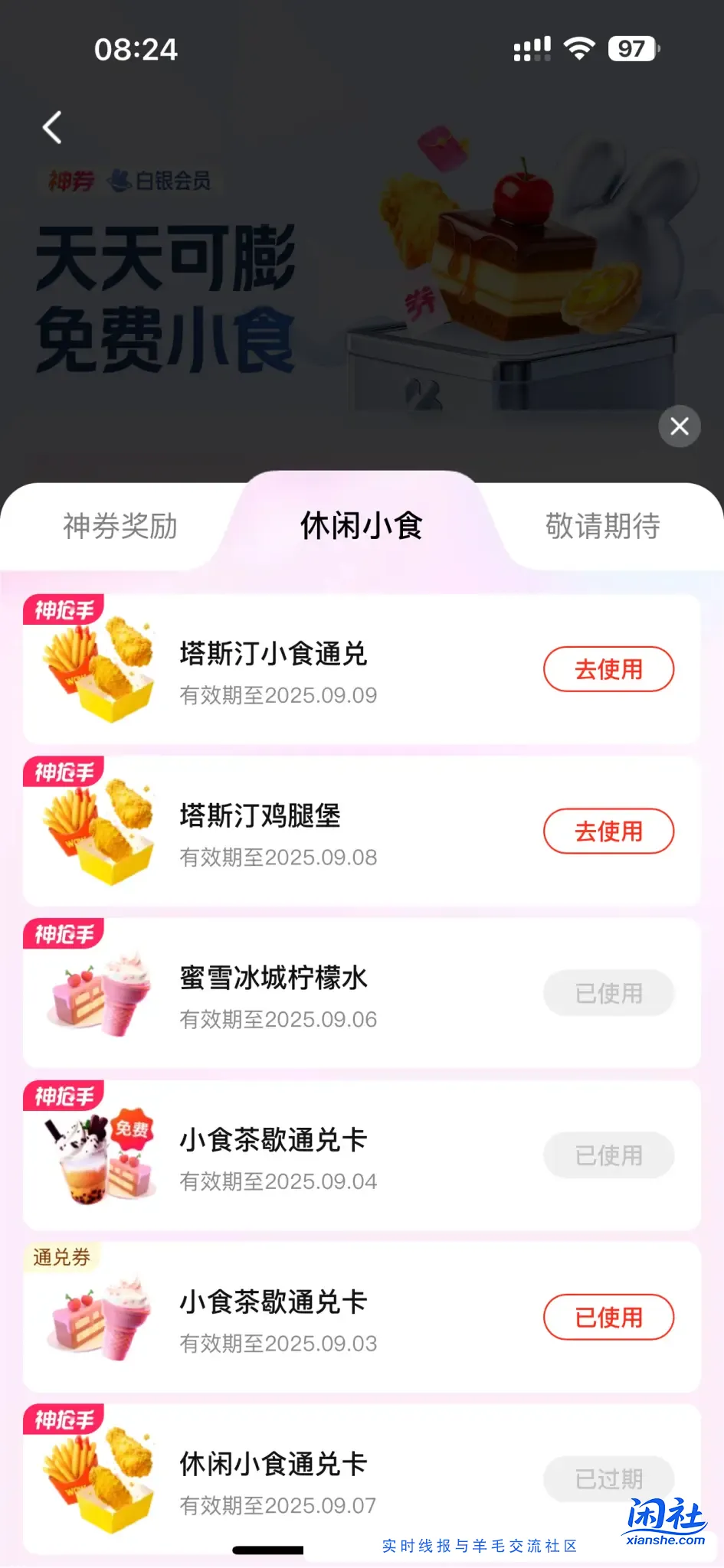Viewport: 724px width, 1568px height.
Task: Click the 白银会员 badge on the banner
Action: point(162,181)
